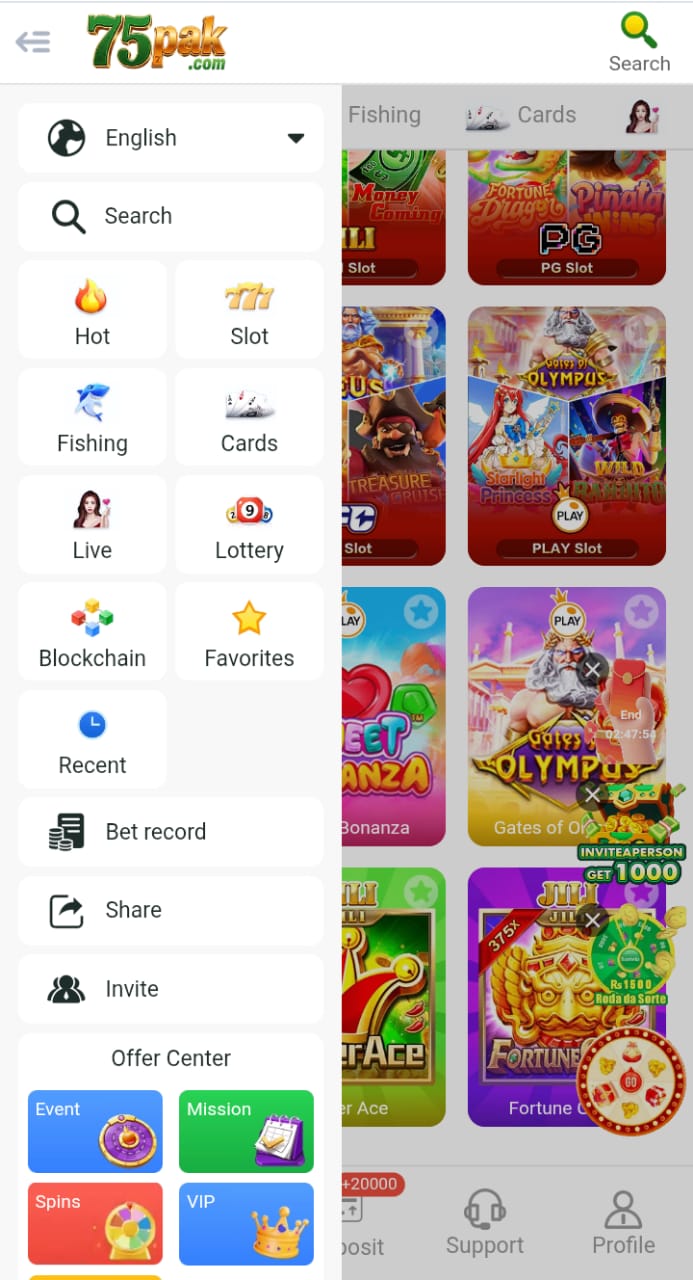Open the Cards category tile in the drawer
The image size is (693, 1280).
[x=249, y=417]
